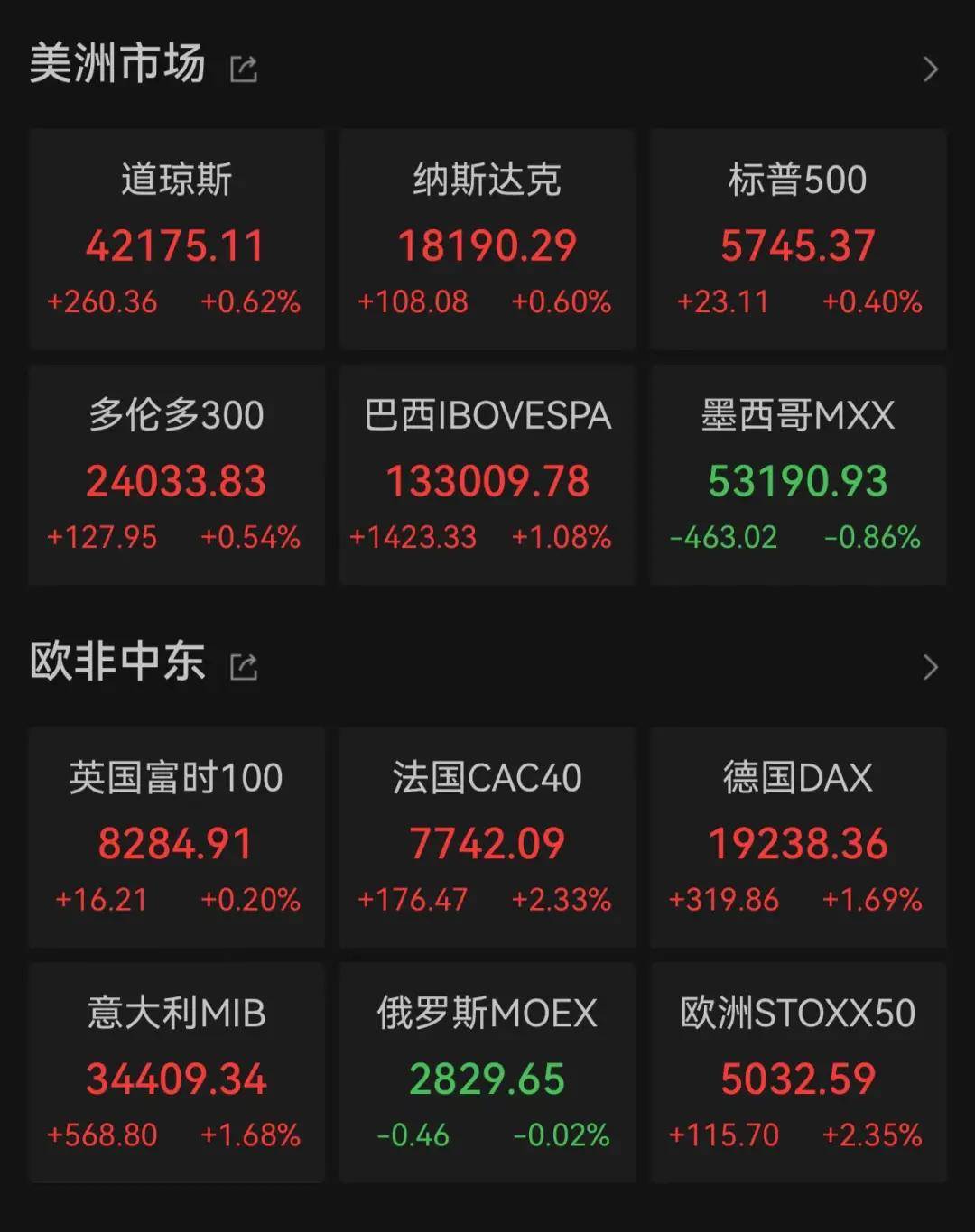Screen dimensions: 975x1232
Task: Click the red 道琼斯 price value
Action: 177,245
